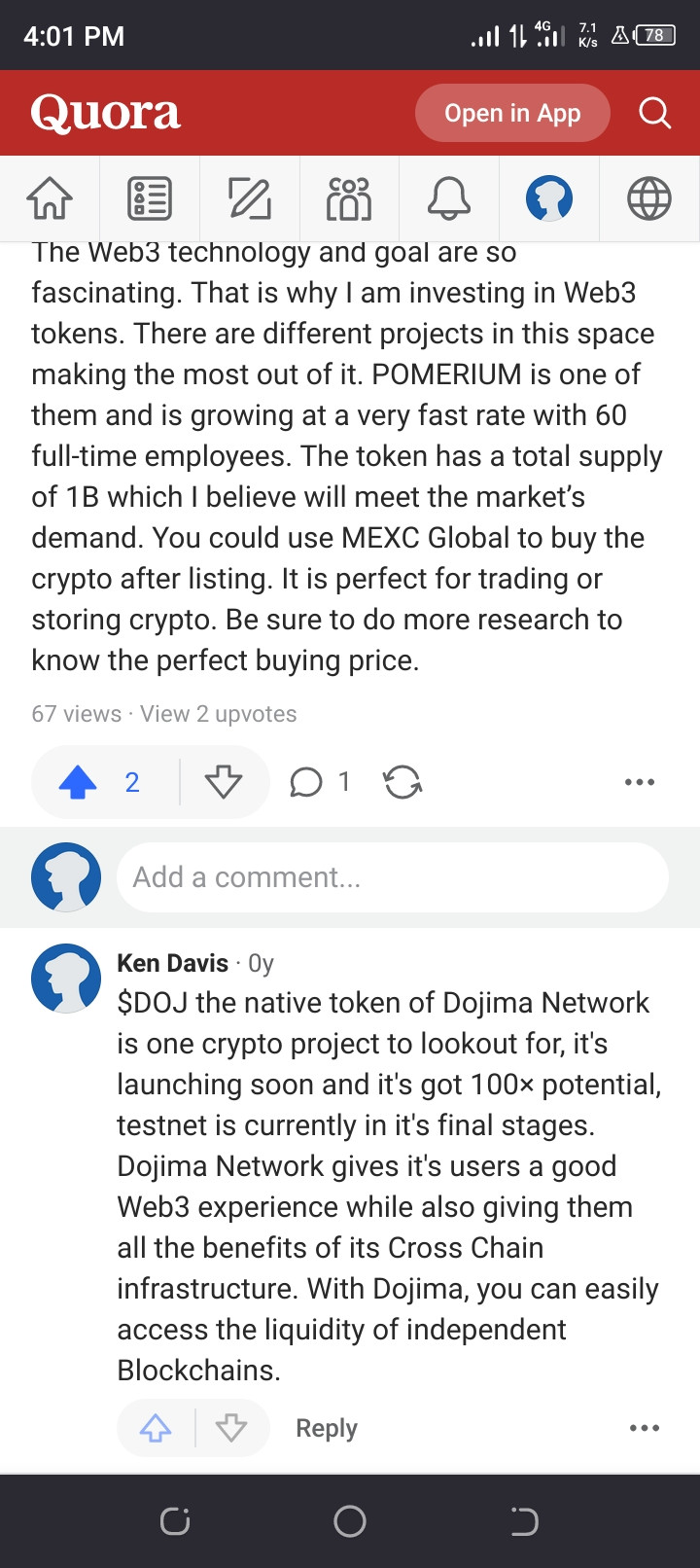Open your profile avatar in navigation
This screenshot has height=1568, width=700.
pos(549,199)
